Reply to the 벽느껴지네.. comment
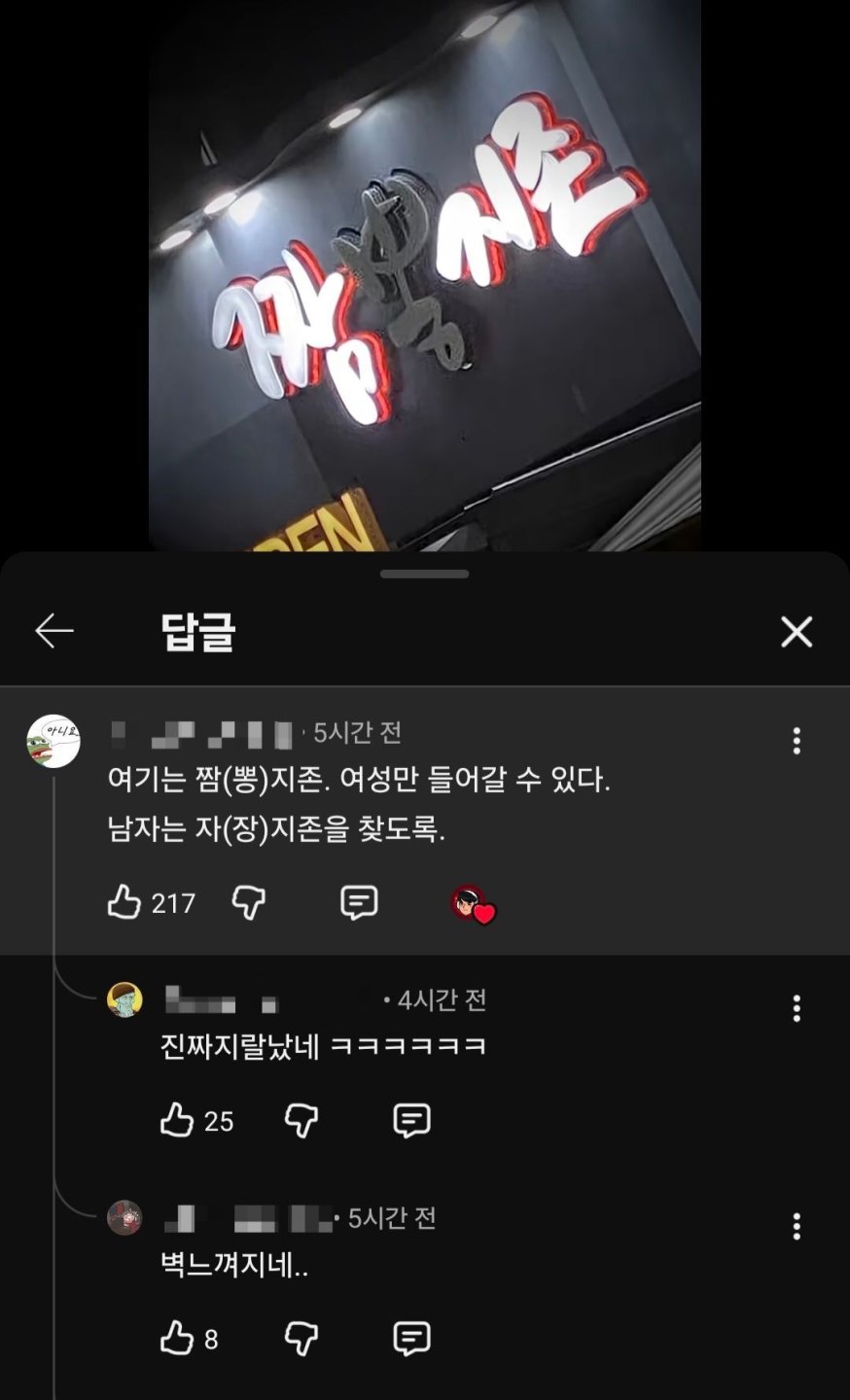 pyautogui.click(x=411, y=1339)
